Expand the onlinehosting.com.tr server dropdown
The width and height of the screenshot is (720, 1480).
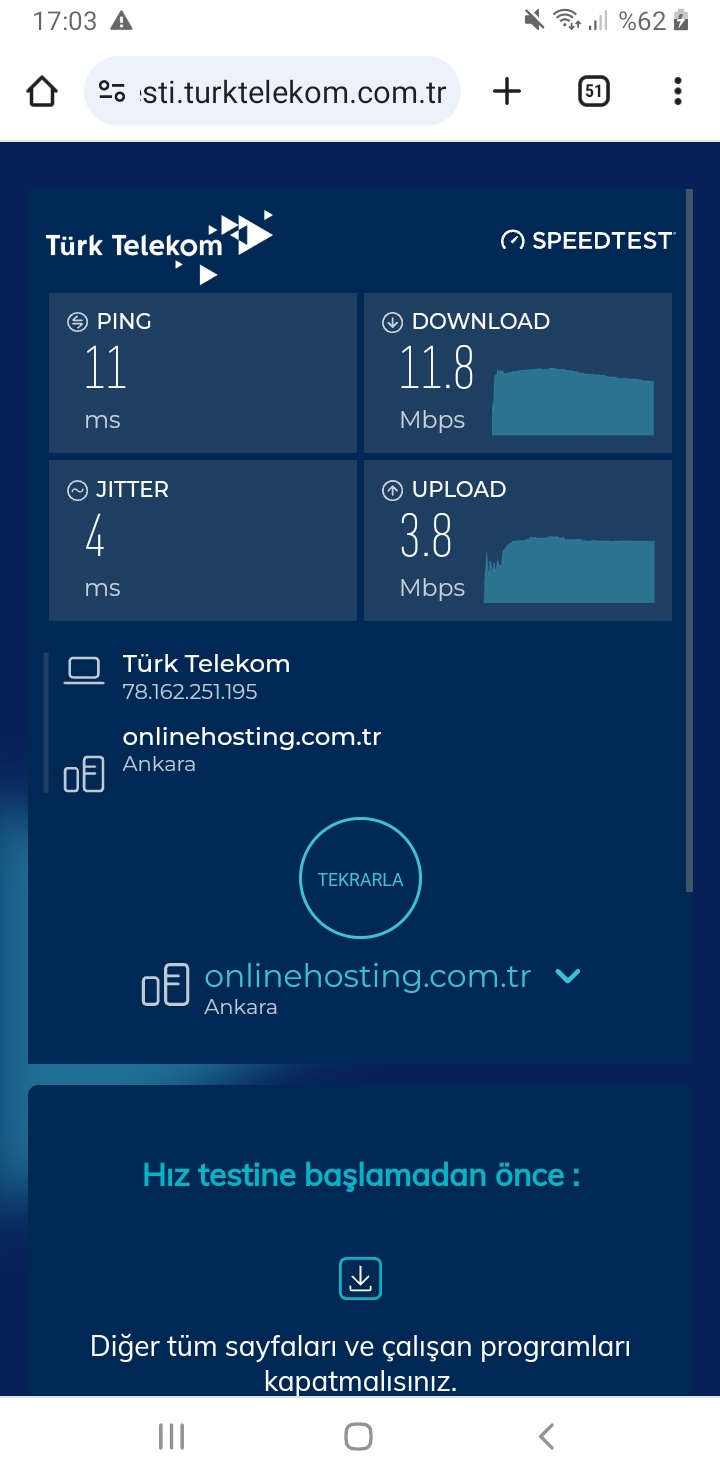567,976
